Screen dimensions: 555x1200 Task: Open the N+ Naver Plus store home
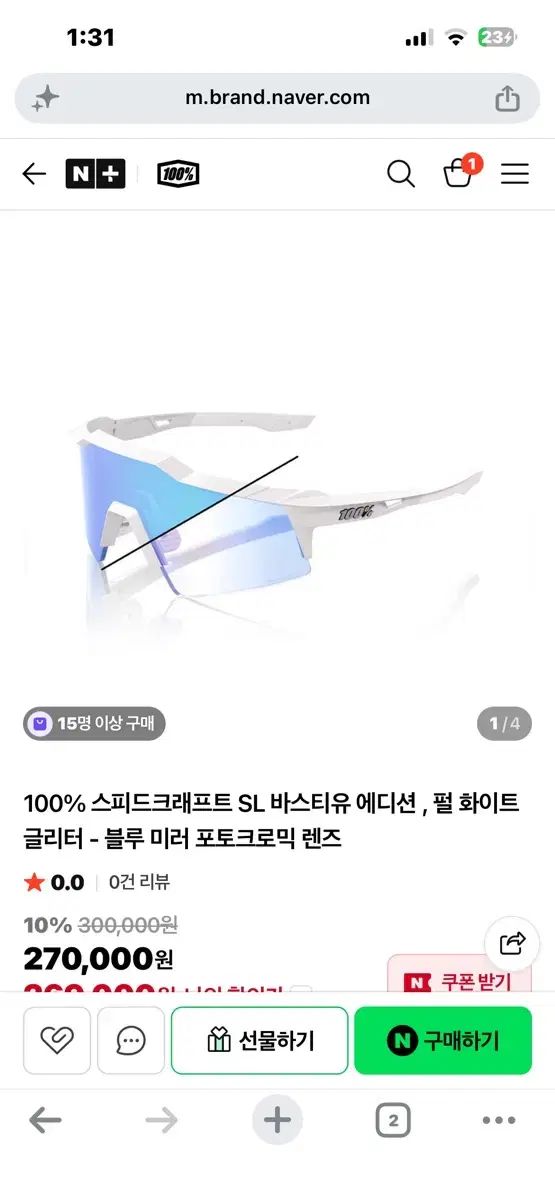(96, 174)
